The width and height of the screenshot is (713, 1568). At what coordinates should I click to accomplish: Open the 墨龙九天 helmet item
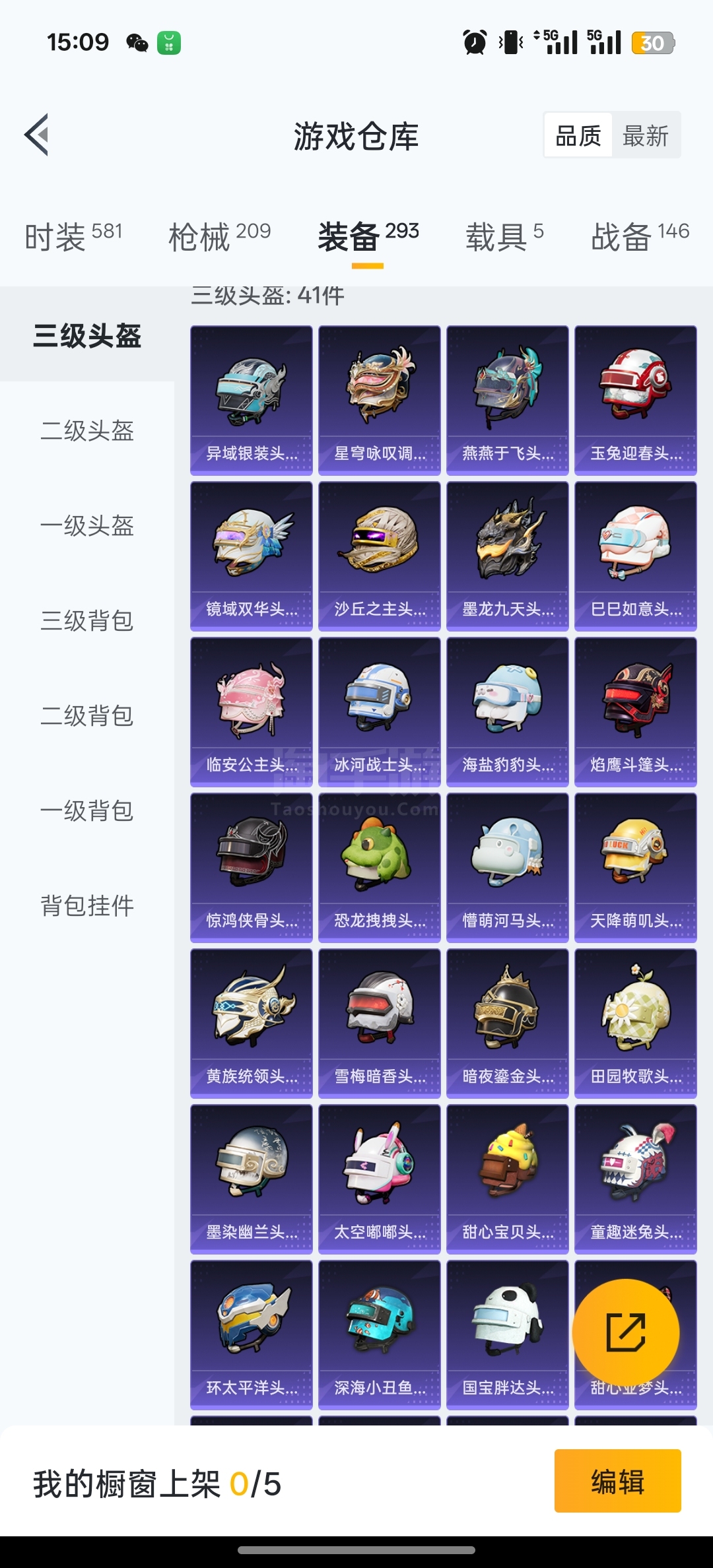(x=507, y=556)
